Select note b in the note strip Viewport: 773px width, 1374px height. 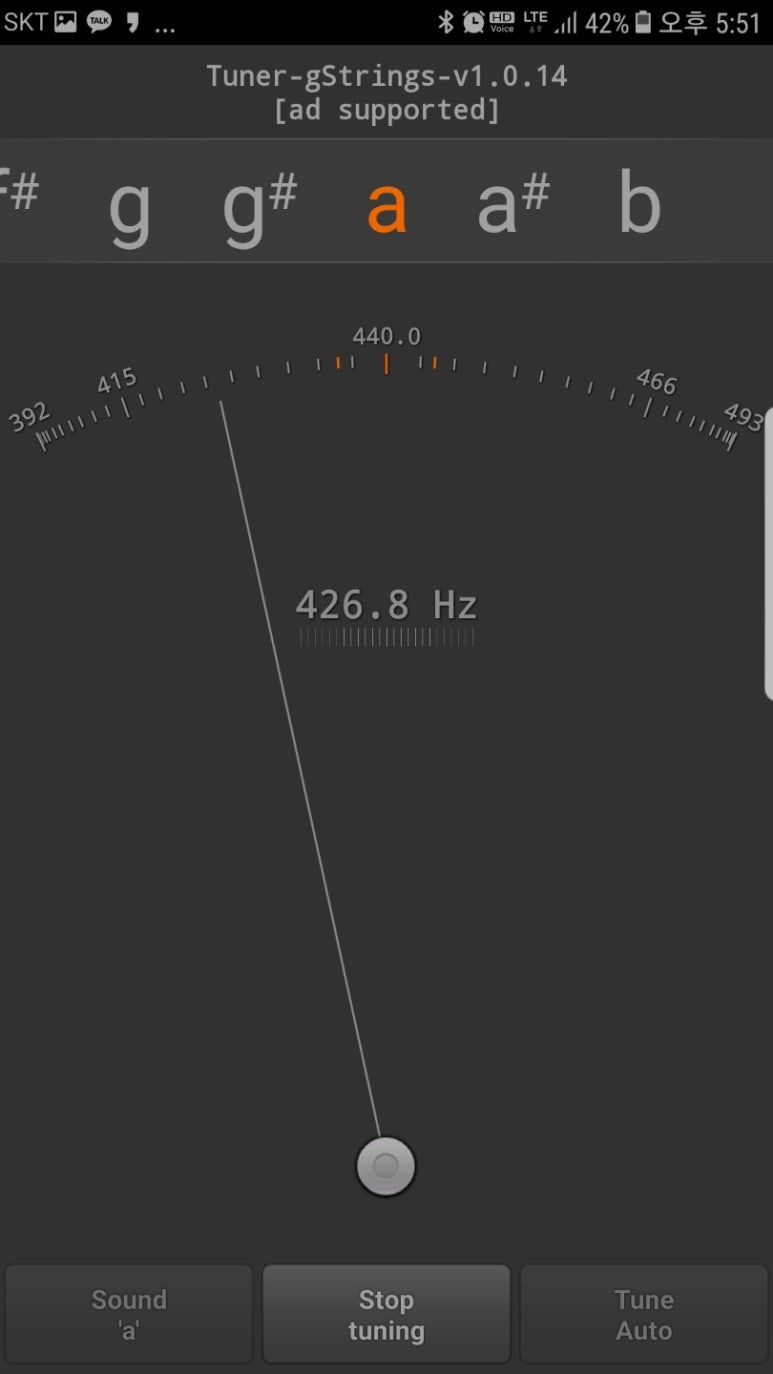640,204
